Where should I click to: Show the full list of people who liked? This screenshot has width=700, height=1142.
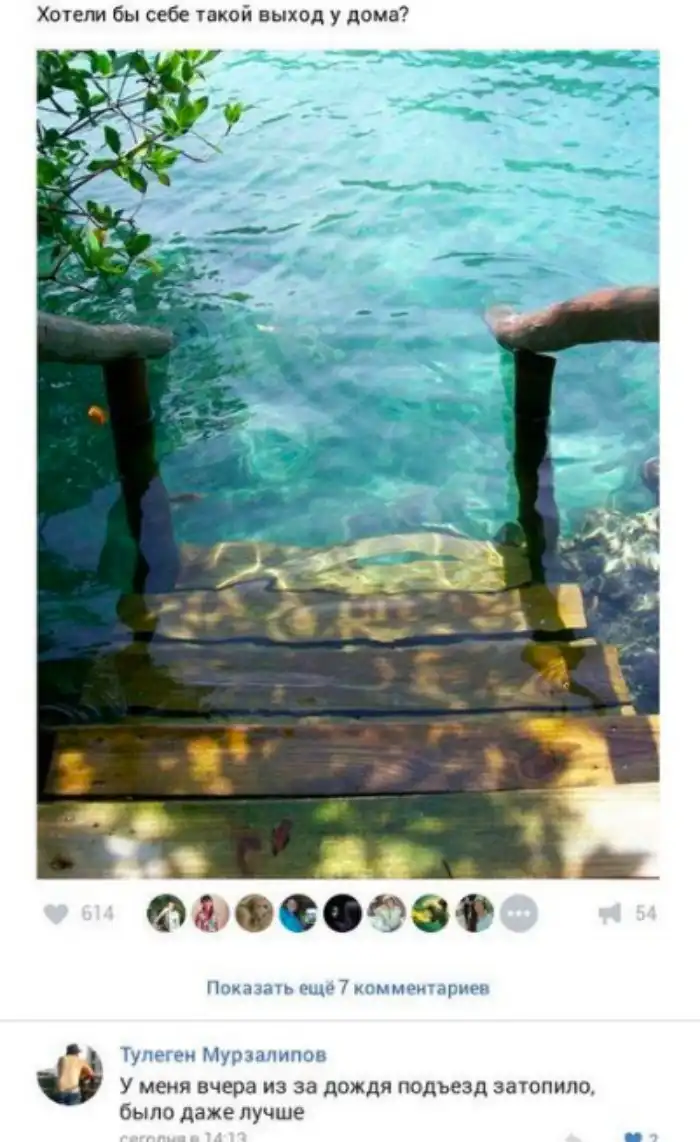(x=518, y=913)
